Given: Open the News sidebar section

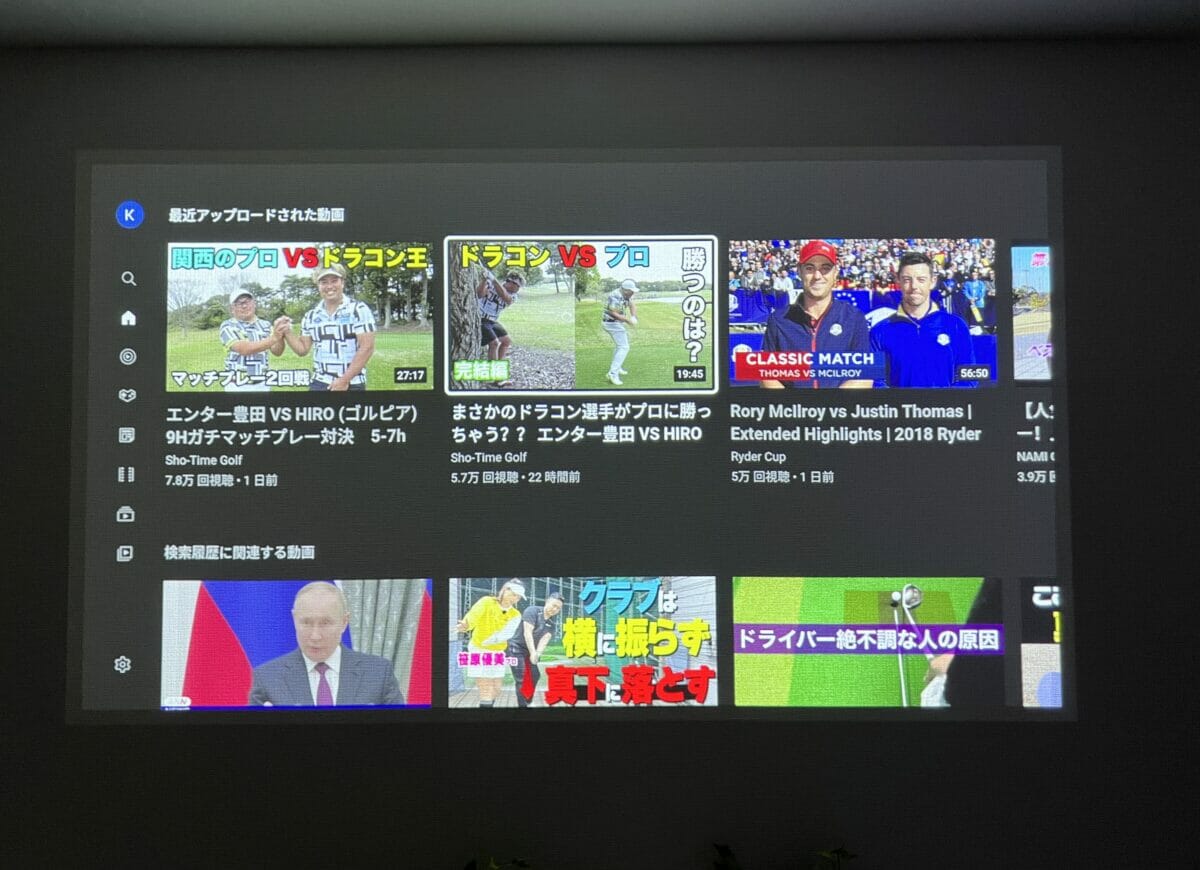Looking at the screenshot, I should (126, 435).
